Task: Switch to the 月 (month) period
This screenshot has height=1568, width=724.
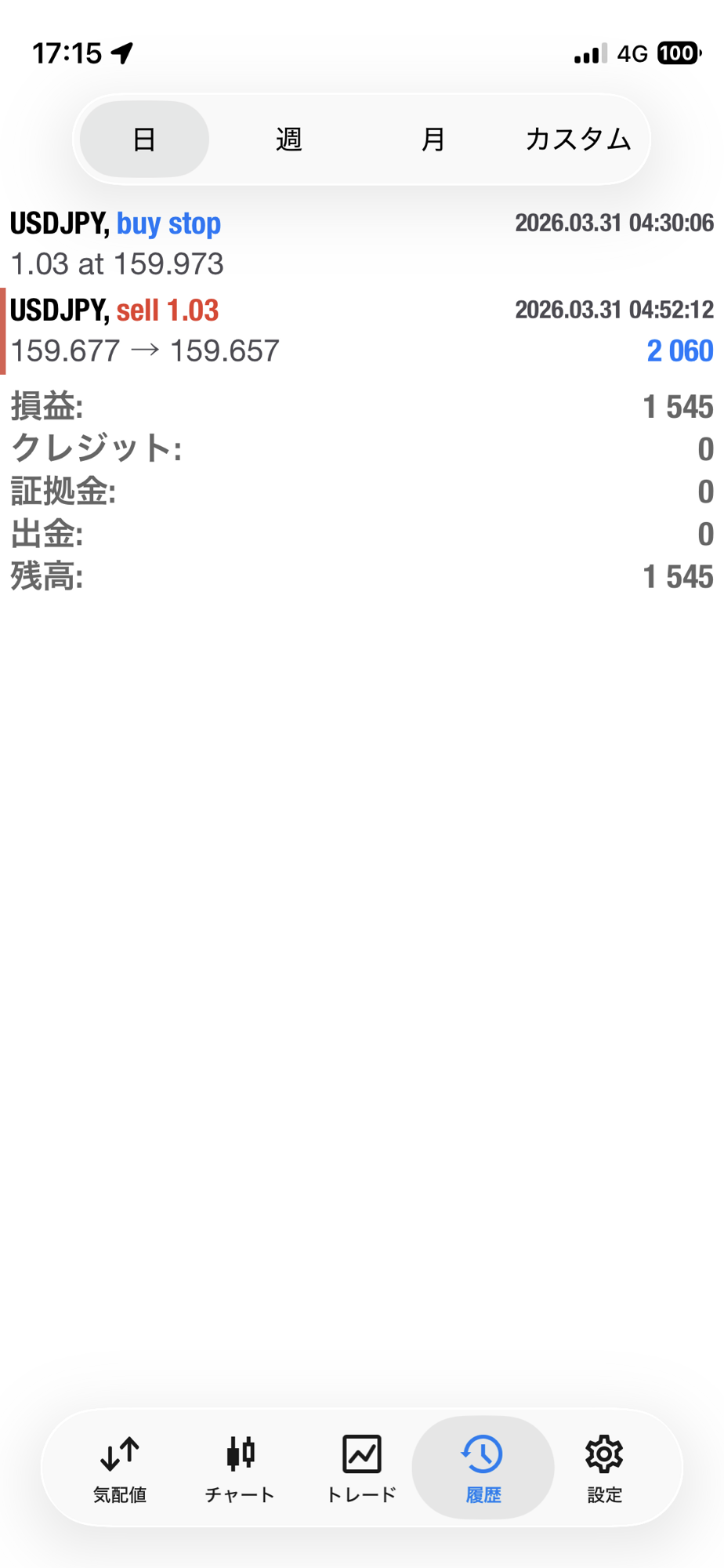Action: [433, 140]
